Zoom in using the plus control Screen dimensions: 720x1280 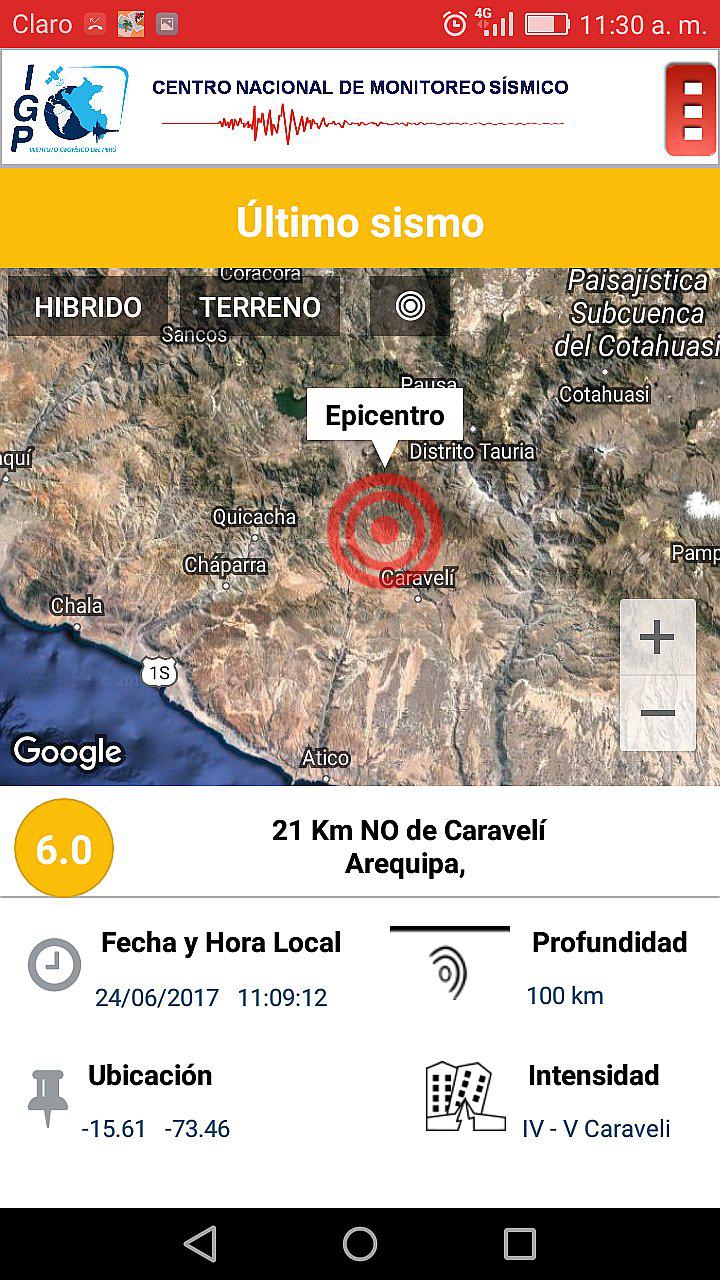coord(657,637)
